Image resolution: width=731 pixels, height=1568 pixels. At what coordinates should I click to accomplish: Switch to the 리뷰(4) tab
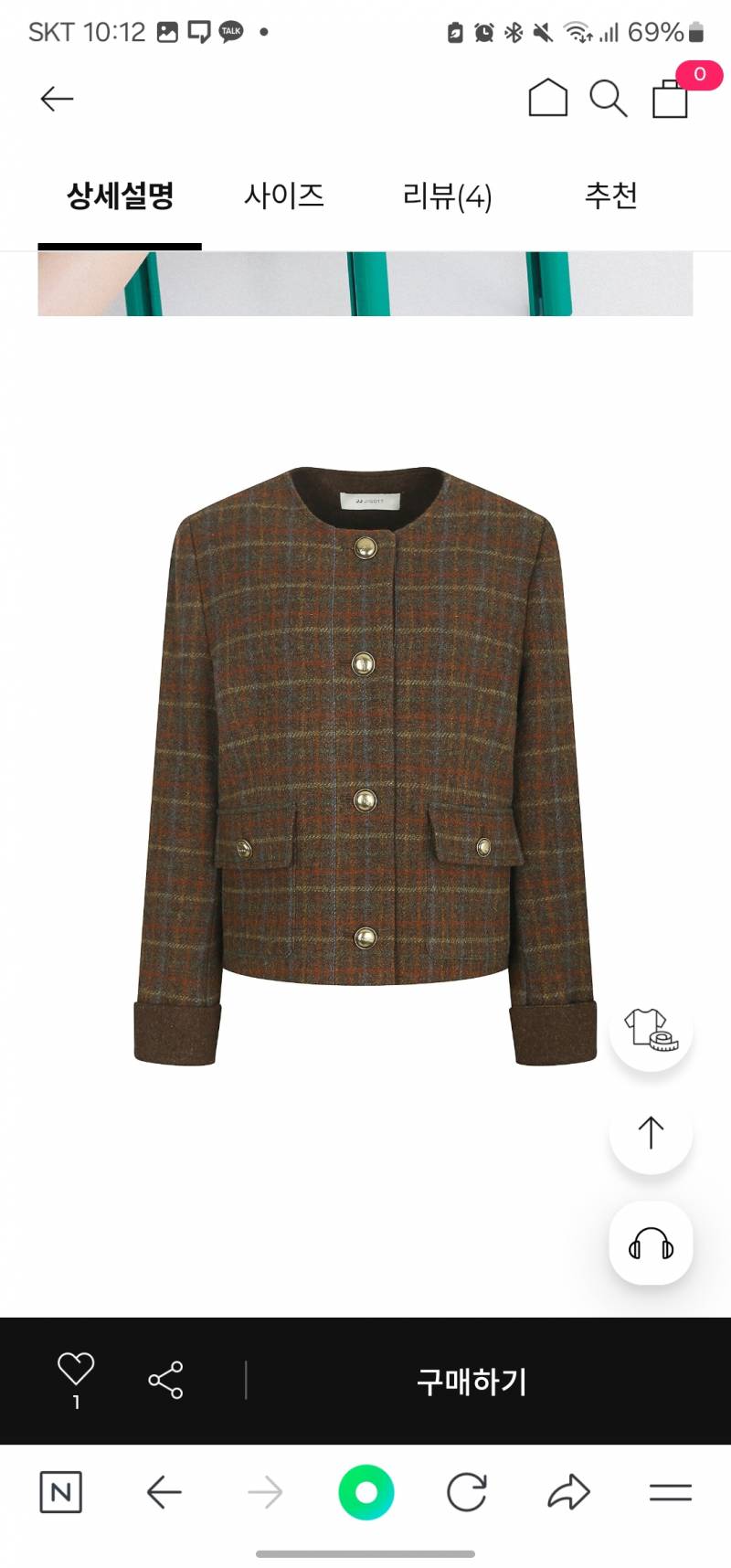(447, 196)
